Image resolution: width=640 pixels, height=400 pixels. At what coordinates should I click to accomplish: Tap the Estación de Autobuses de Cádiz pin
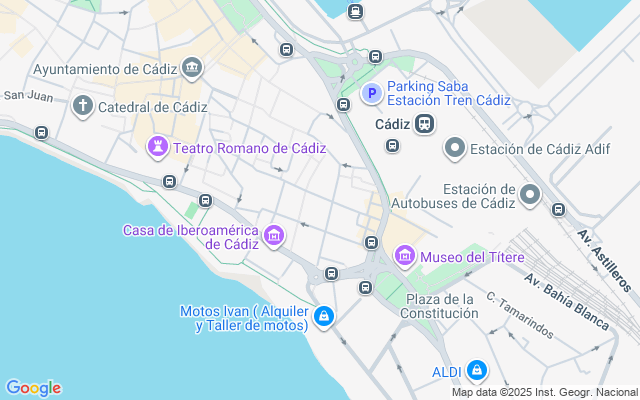click(x=530, y=196)
